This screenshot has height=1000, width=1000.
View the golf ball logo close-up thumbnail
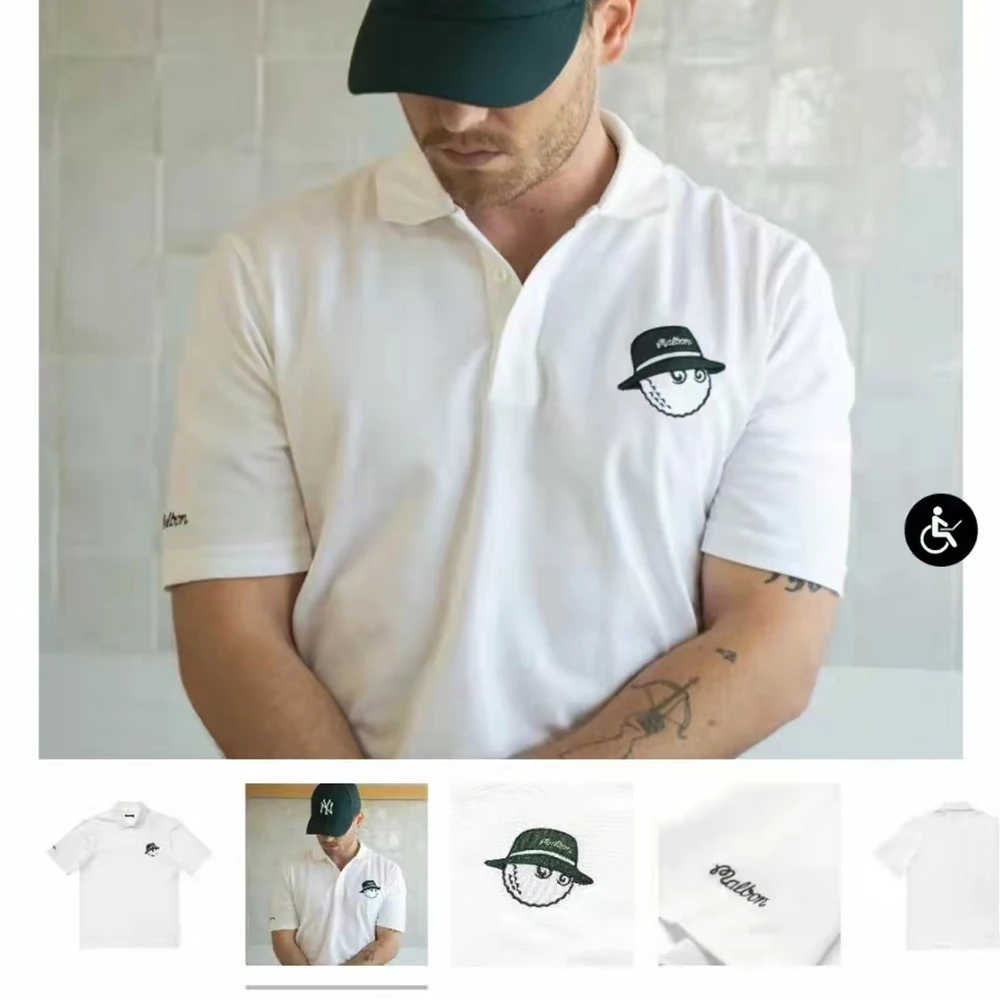(542, 874)
